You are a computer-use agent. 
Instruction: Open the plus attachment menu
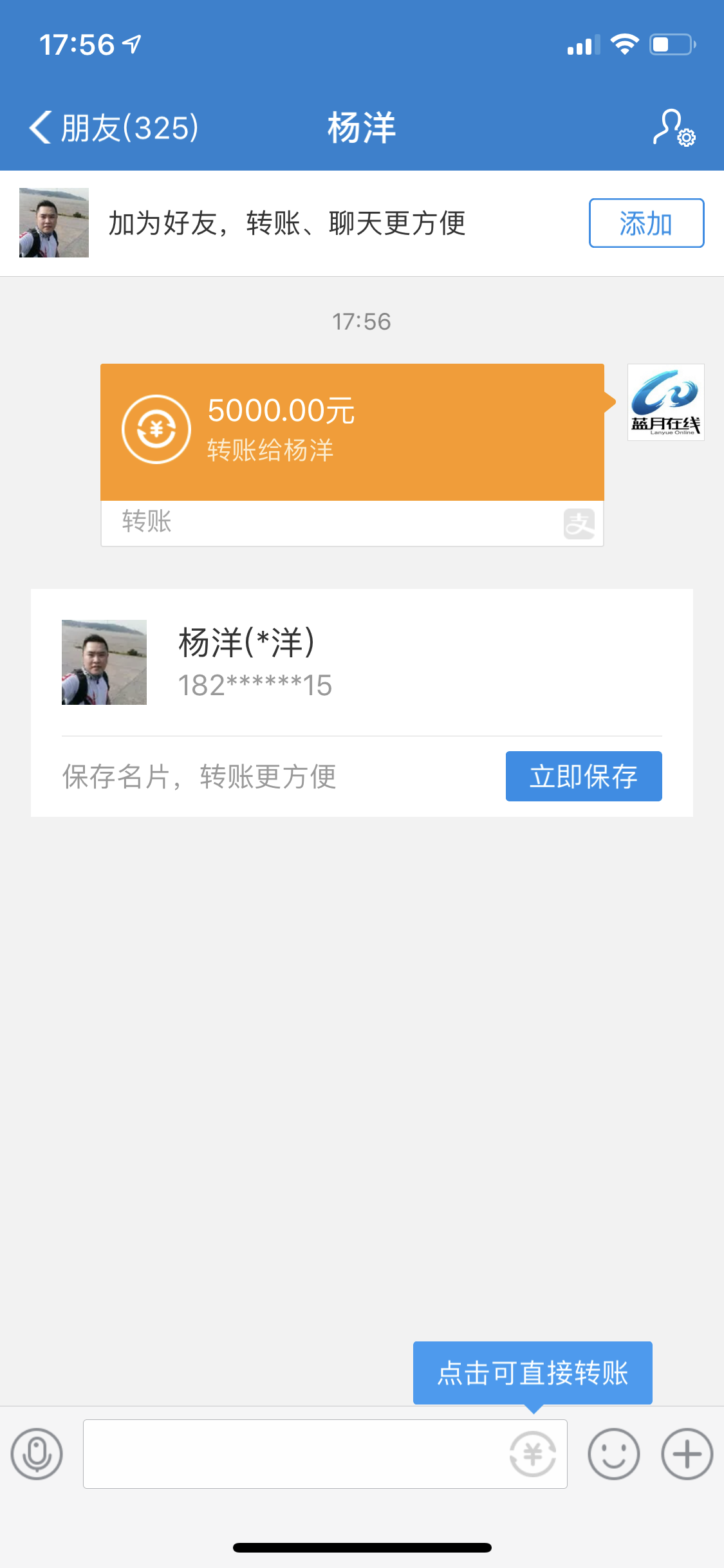687,1454
